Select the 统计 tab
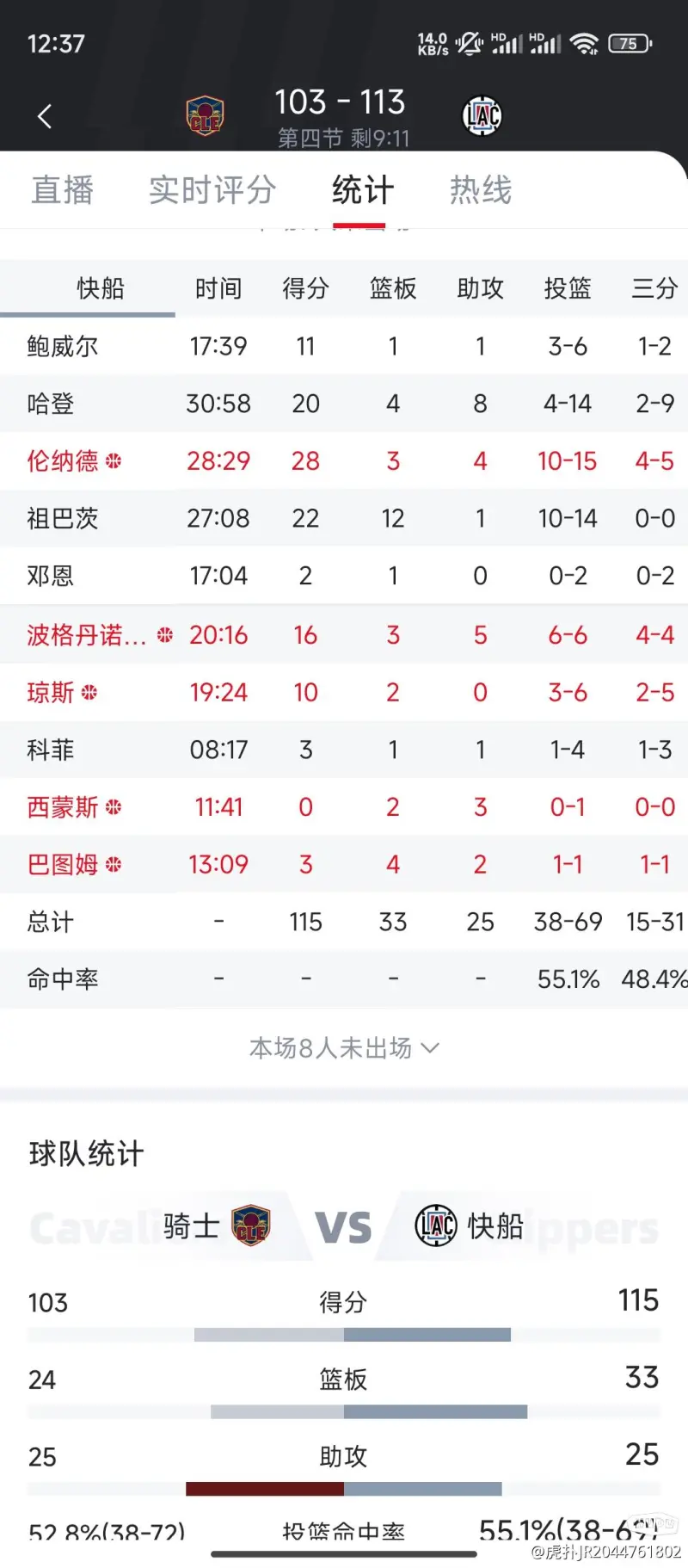The image size is (688, 1568). pyautogui.click(x=363, y=190)
